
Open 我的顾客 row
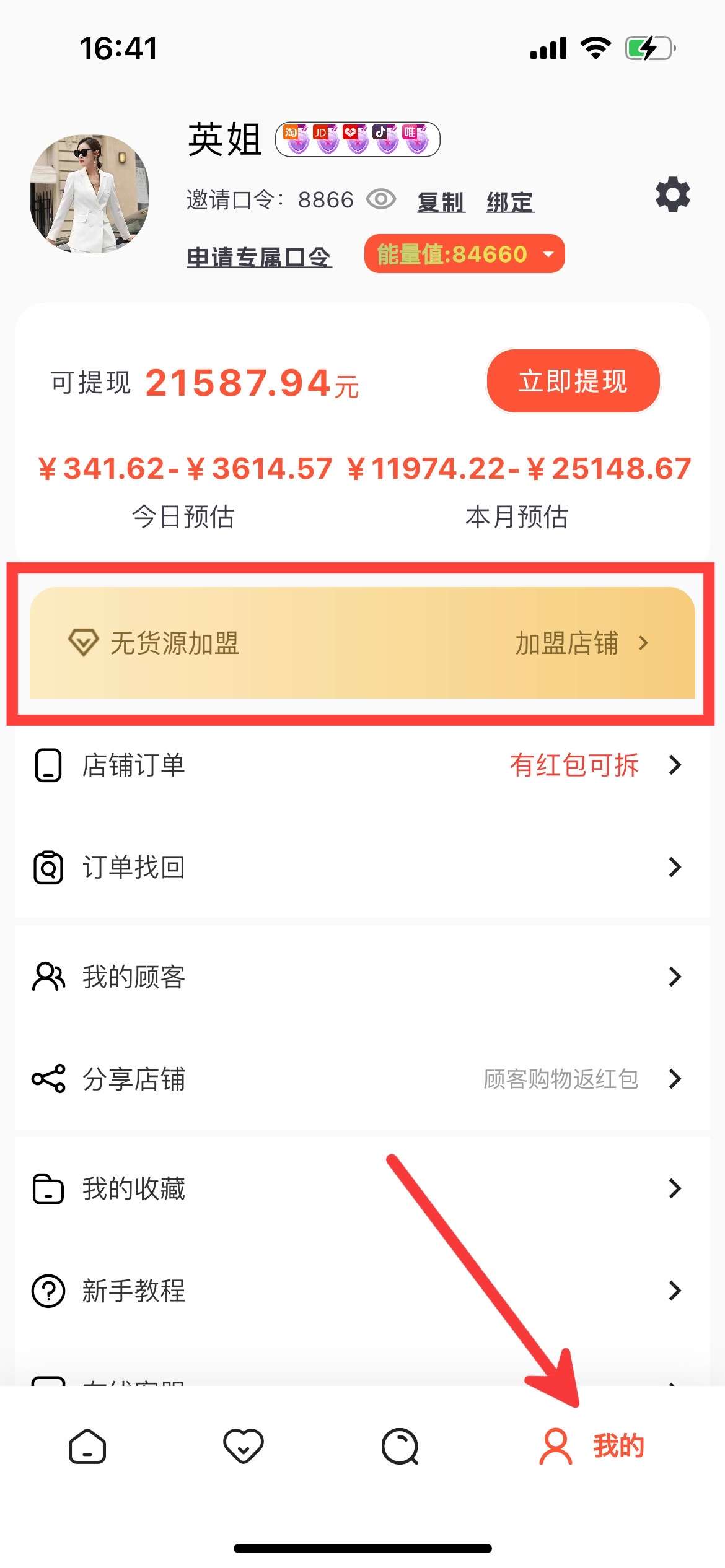[x=362, y=977]
